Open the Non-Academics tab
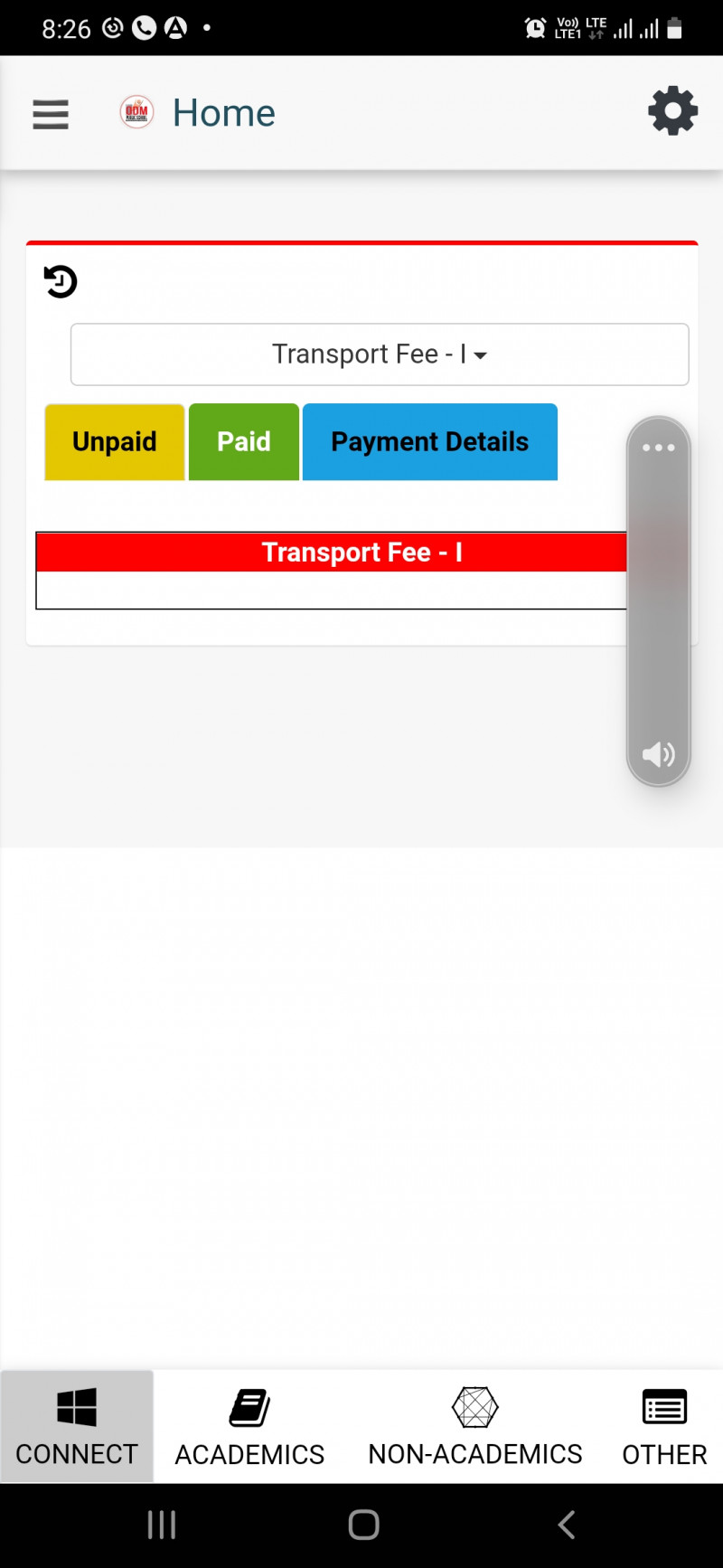This screenshot has height=1568, width=723. click(x=474, y=1427)
